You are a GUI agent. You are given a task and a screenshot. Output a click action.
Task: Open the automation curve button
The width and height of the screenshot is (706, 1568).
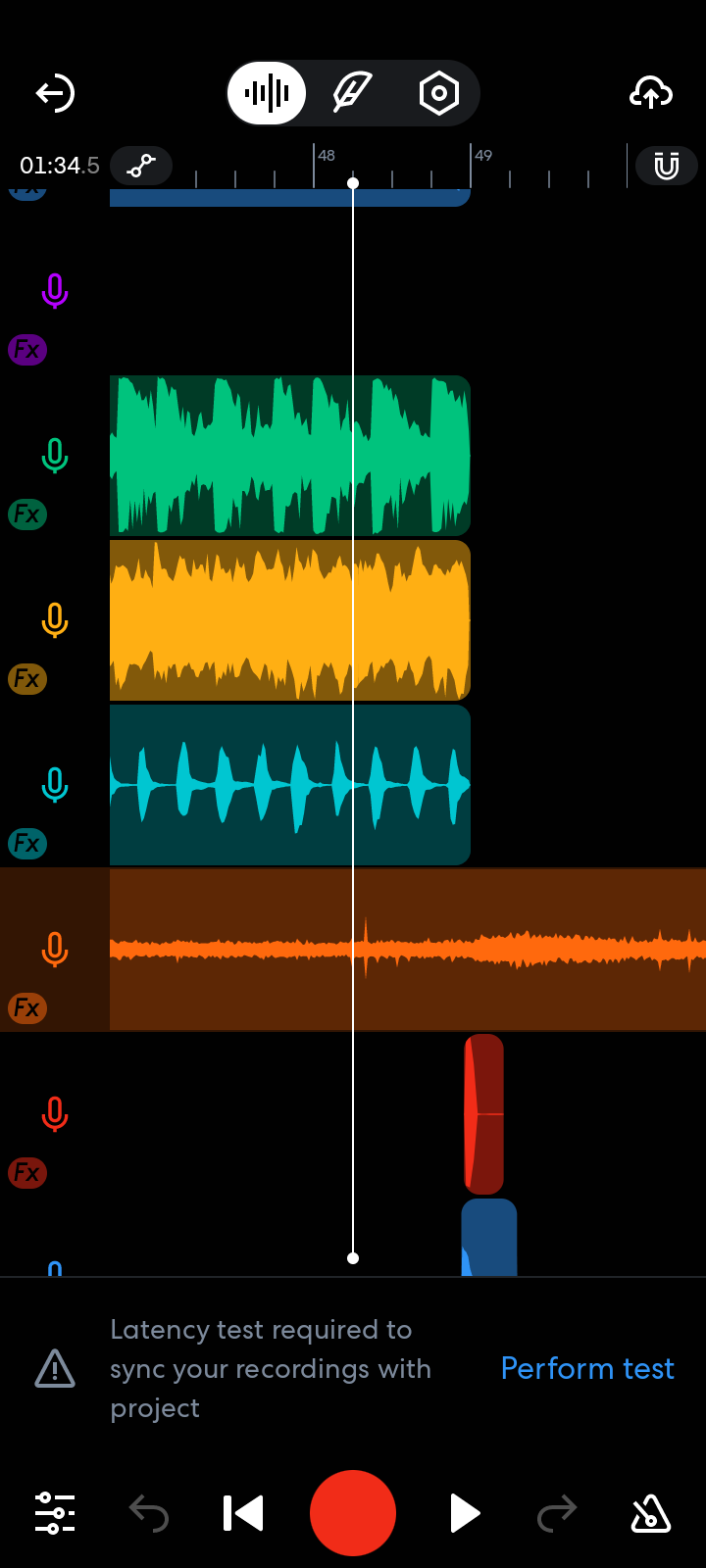(x=141, y=166)
